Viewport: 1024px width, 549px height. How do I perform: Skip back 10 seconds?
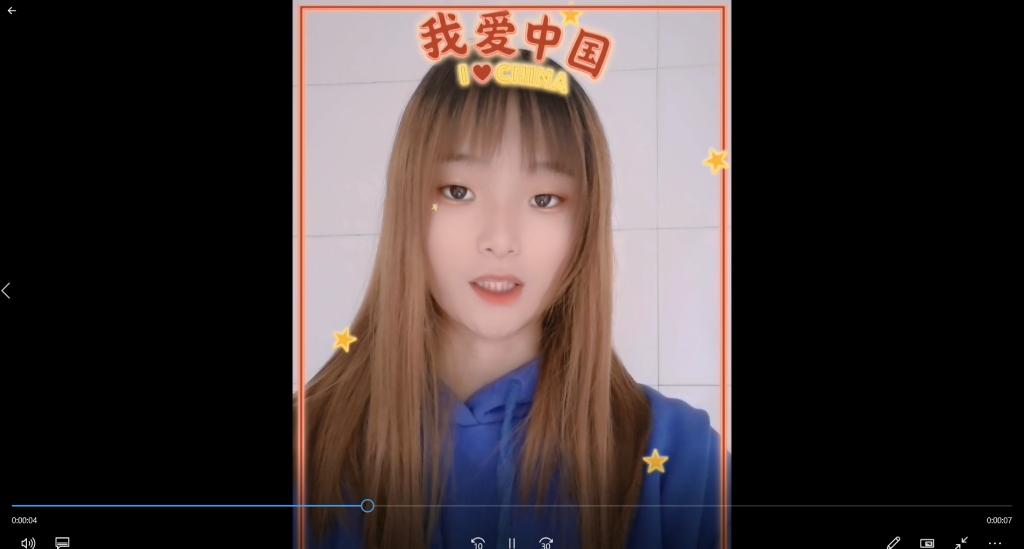477,543
